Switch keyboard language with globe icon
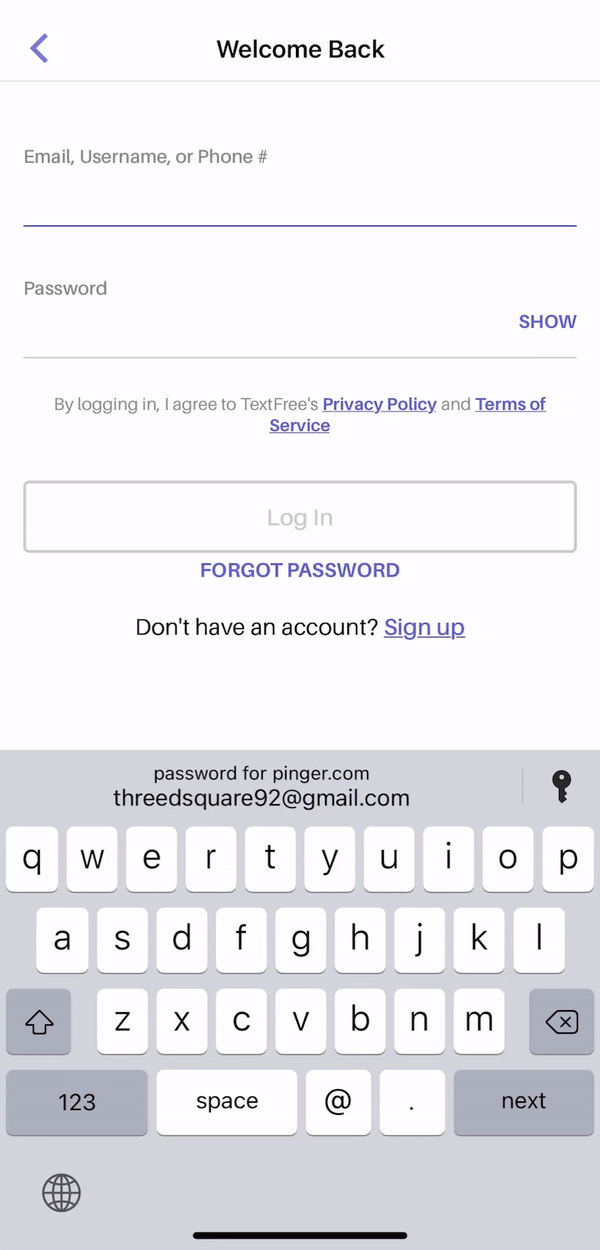The image size is (600, 1250). [x=61, y=1192]
